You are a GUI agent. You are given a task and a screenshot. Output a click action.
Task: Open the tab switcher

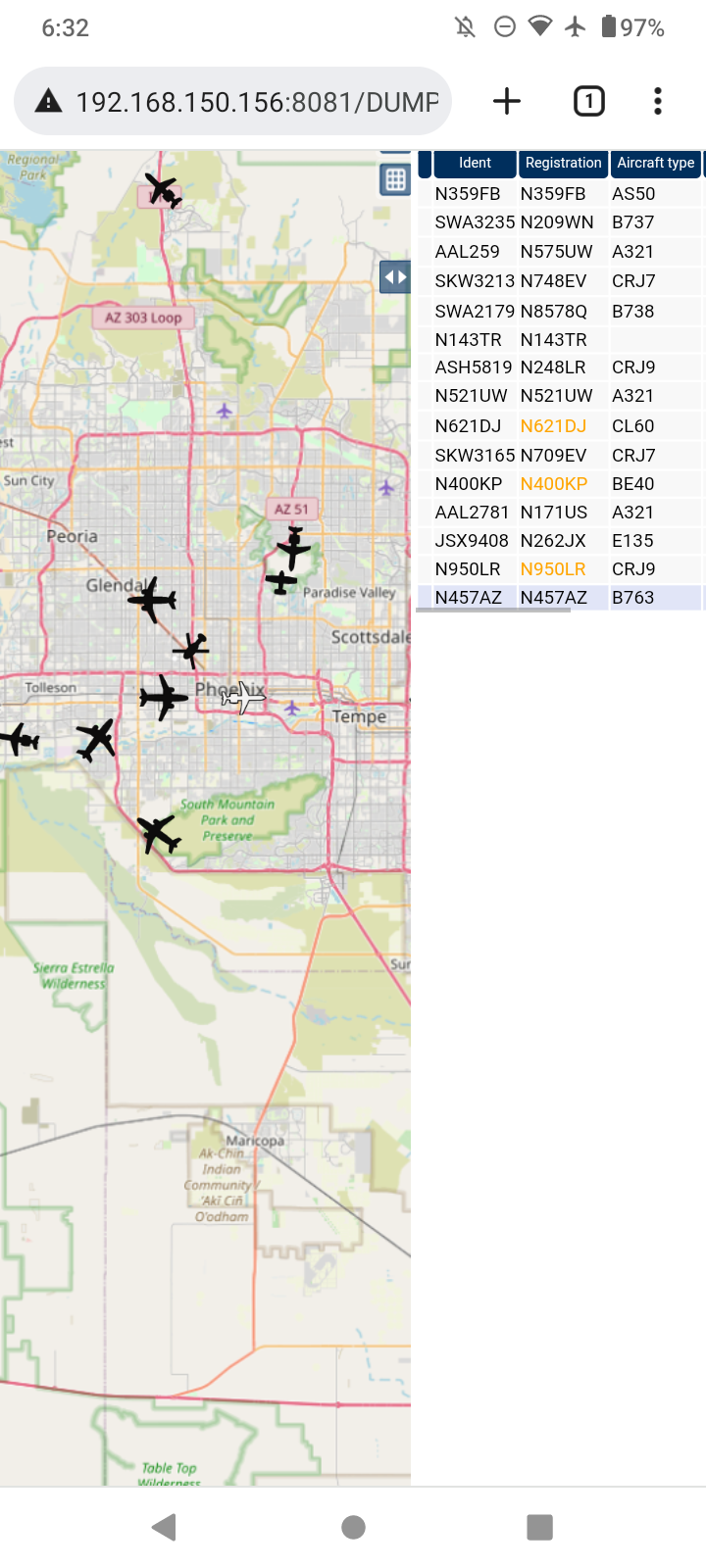click(x=588, y=101)
